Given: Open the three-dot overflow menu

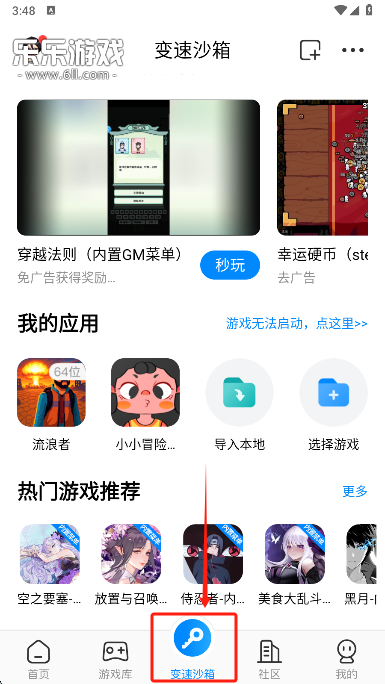Looking at the screenshot, I should click(353, 50).
